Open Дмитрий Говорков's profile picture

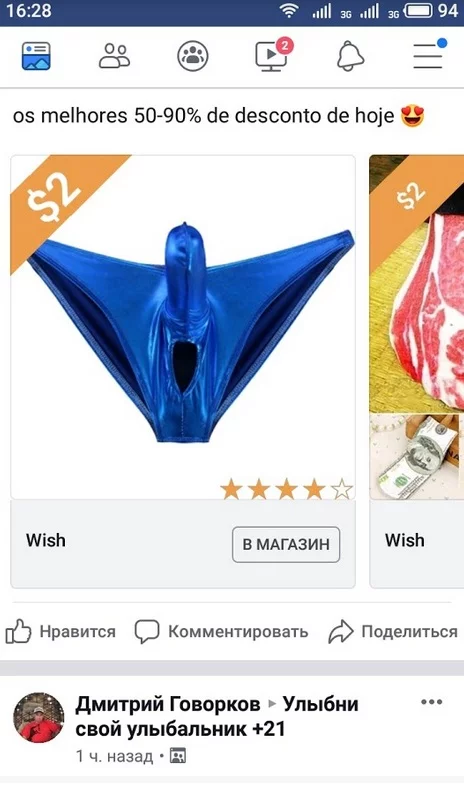tap(39, 717)
